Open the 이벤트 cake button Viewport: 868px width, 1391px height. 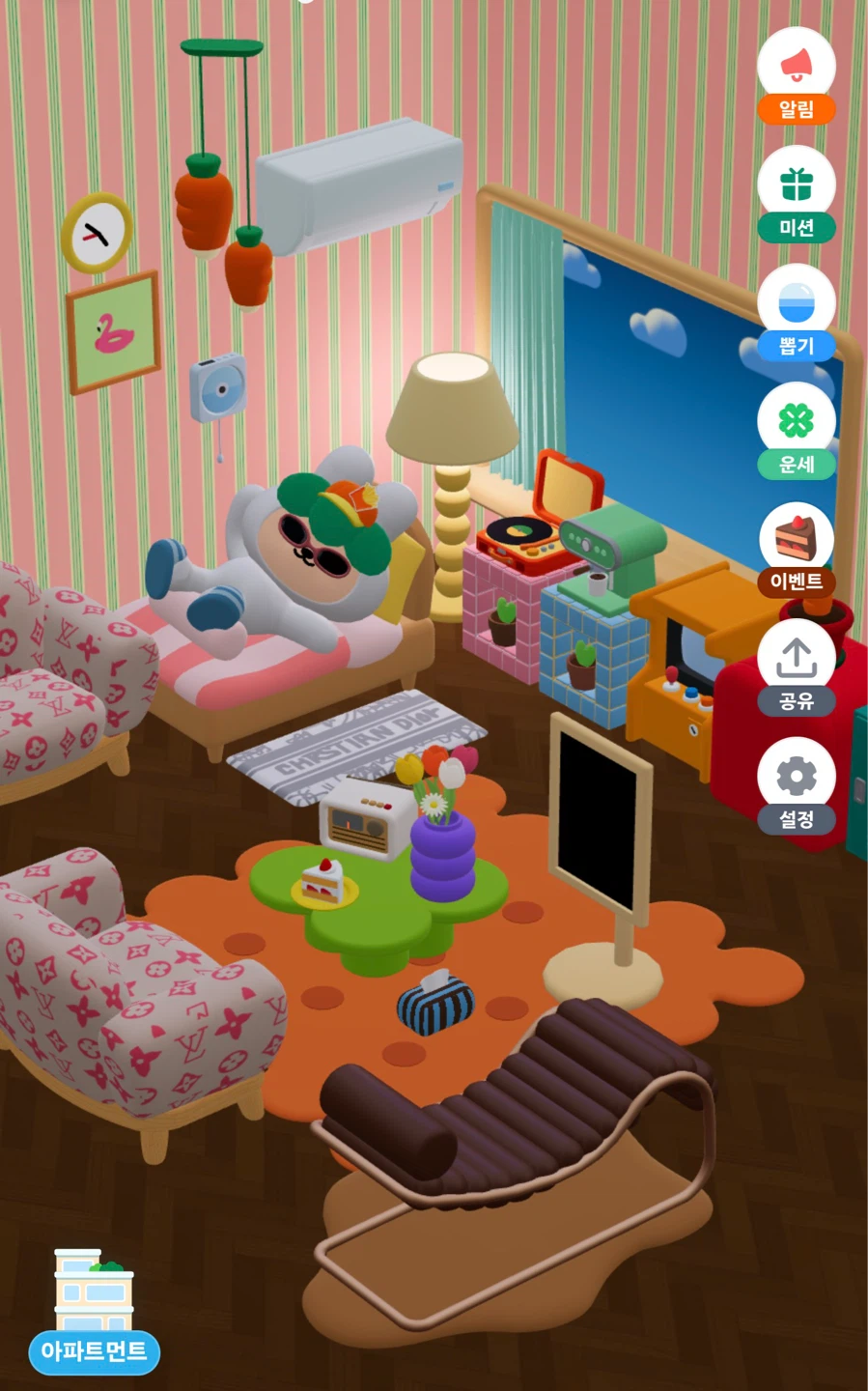point(796,549)
